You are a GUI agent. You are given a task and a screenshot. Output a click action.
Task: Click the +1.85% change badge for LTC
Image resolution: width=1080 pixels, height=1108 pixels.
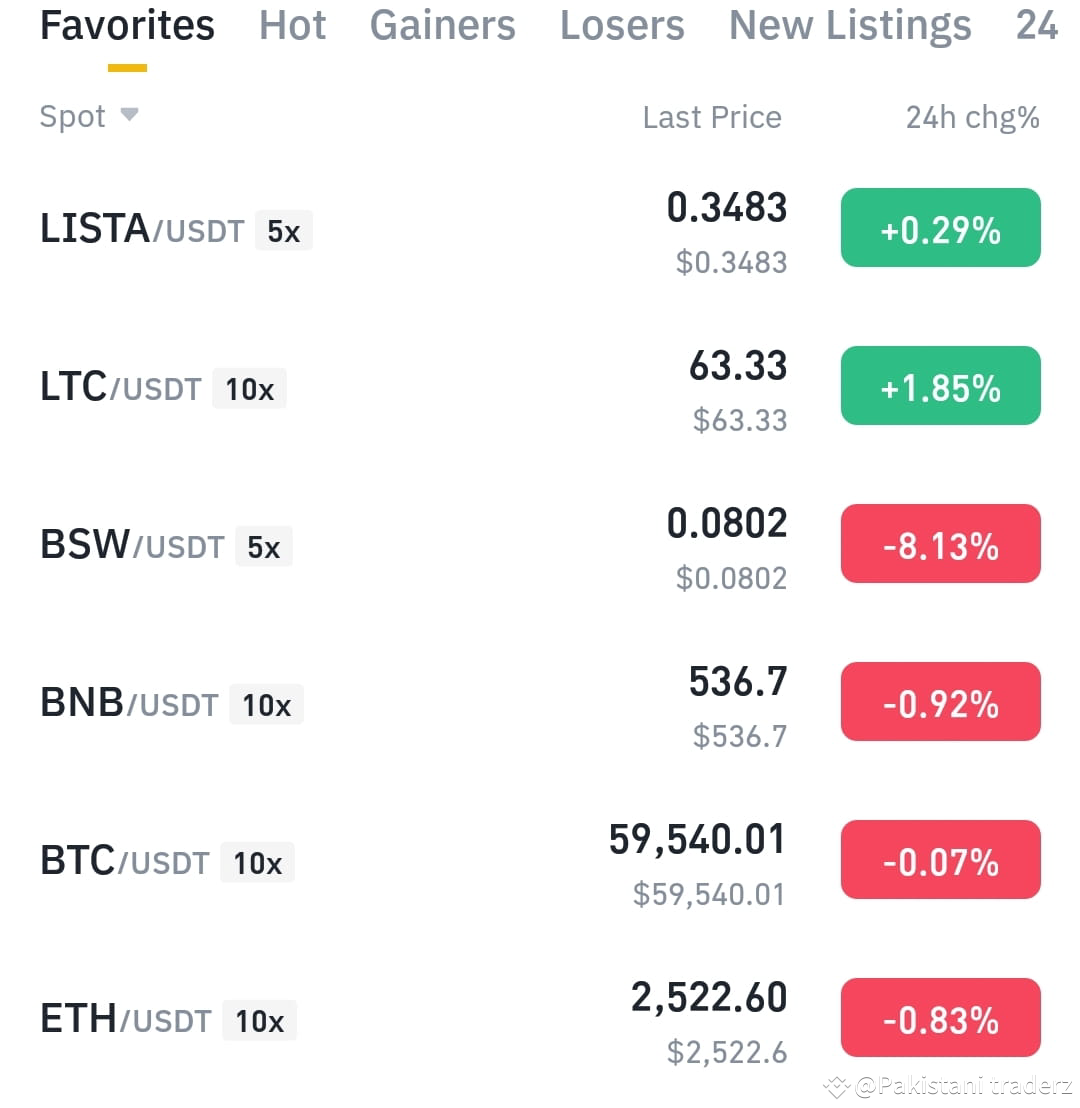coord(940,385)
